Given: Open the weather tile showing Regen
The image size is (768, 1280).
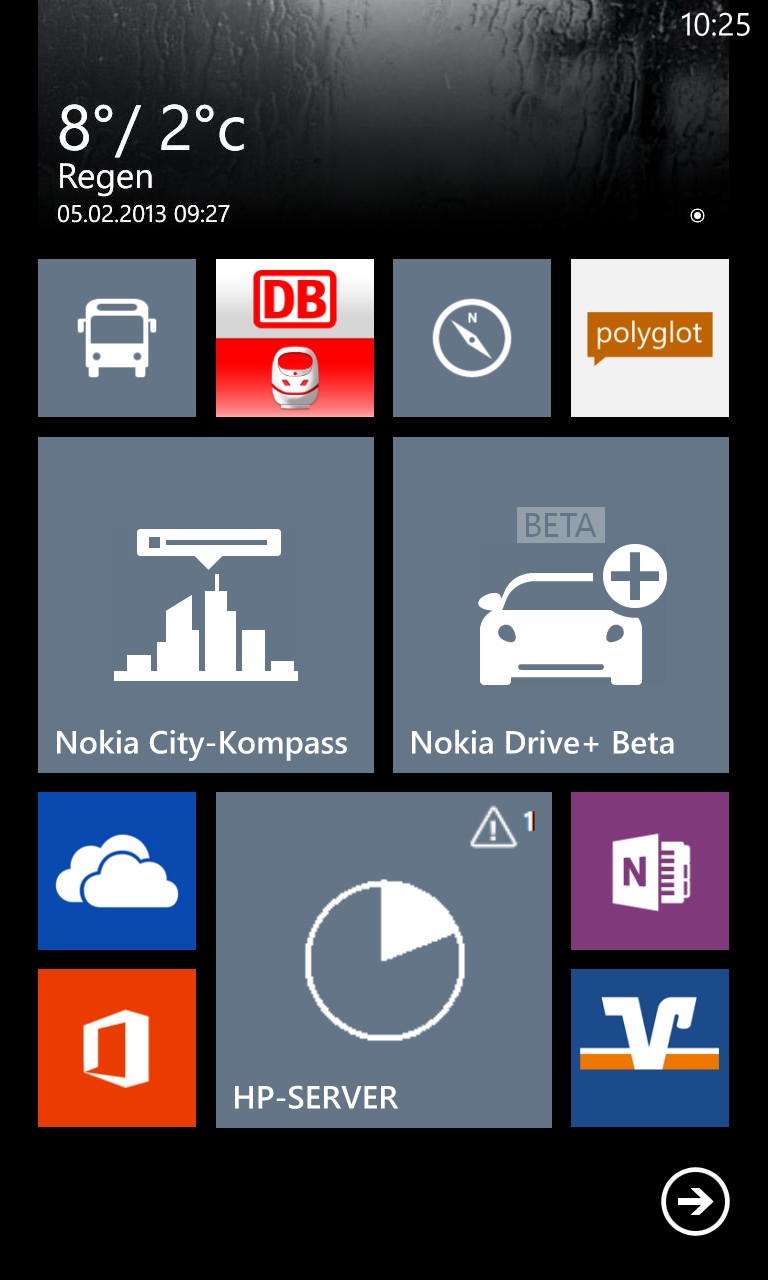Looking at the screenshot, I should tap(383, 120).
